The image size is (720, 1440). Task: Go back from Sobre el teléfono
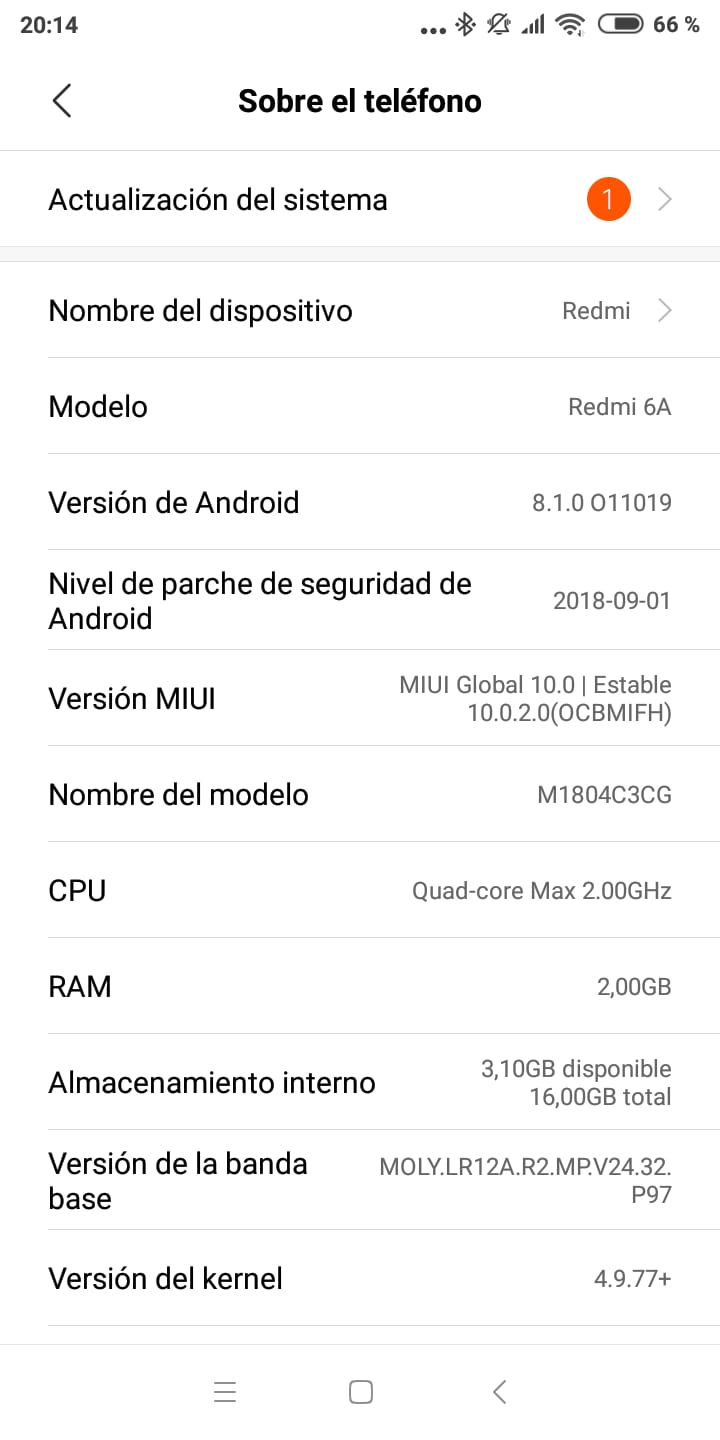point(62,101)
